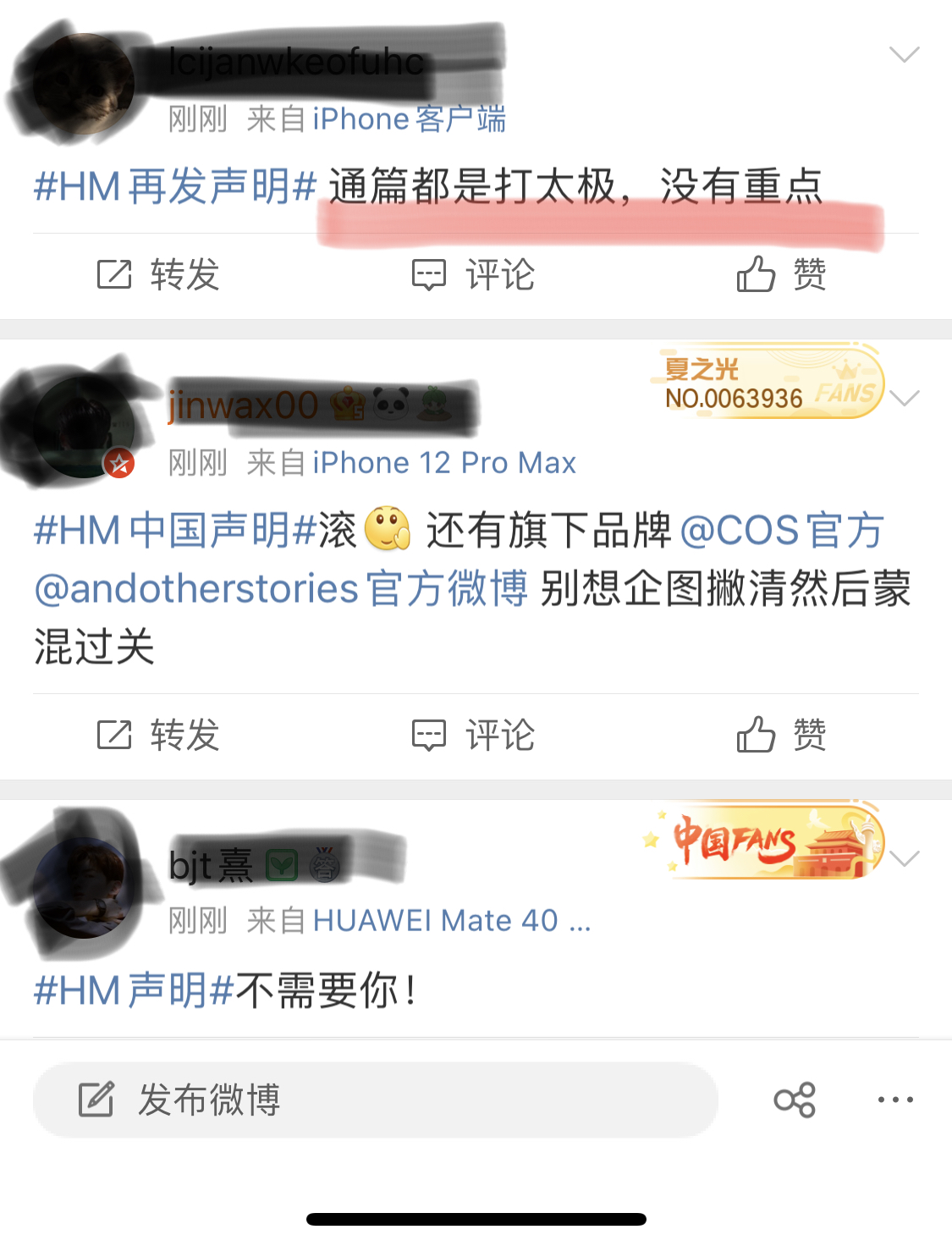The image size is (952, 1246).
Task: Open the #HM声明# hashtag
Action: (x=134, y=990)
